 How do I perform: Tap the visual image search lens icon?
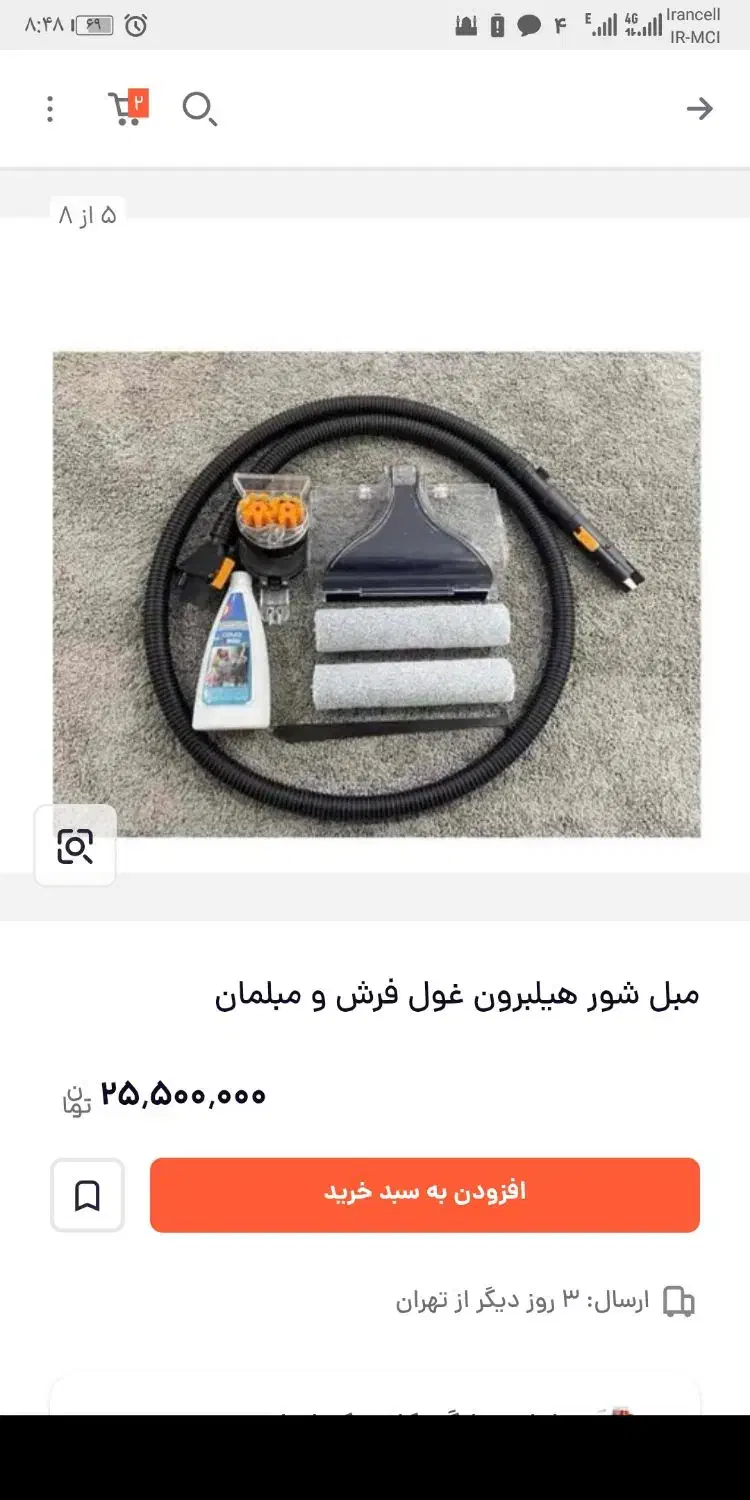[75, 845]
